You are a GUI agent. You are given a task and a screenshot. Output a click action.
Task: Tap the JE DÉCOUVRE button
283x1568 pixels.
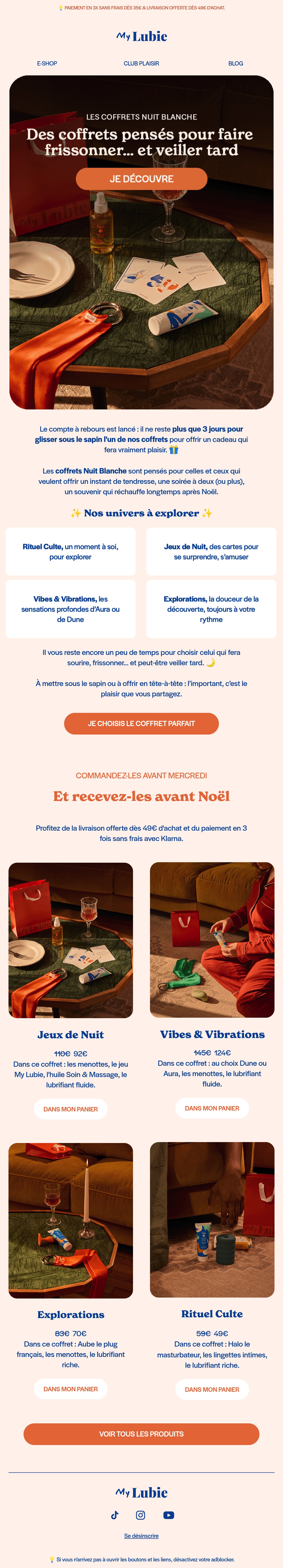tap(141, 179)
